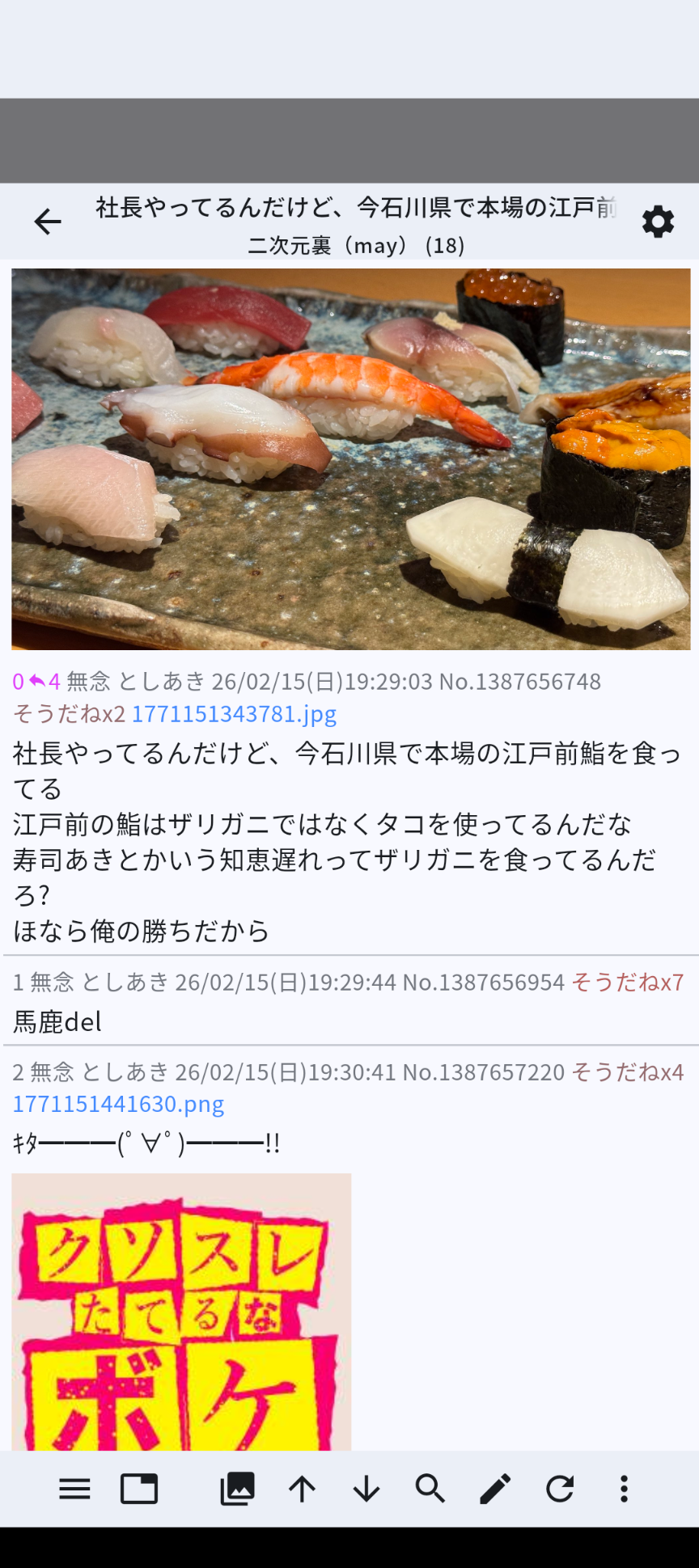Show the 4 replies to the first post
Image resolution: width=699 pixels, height=1568 pixels.
tap(45, 682)
